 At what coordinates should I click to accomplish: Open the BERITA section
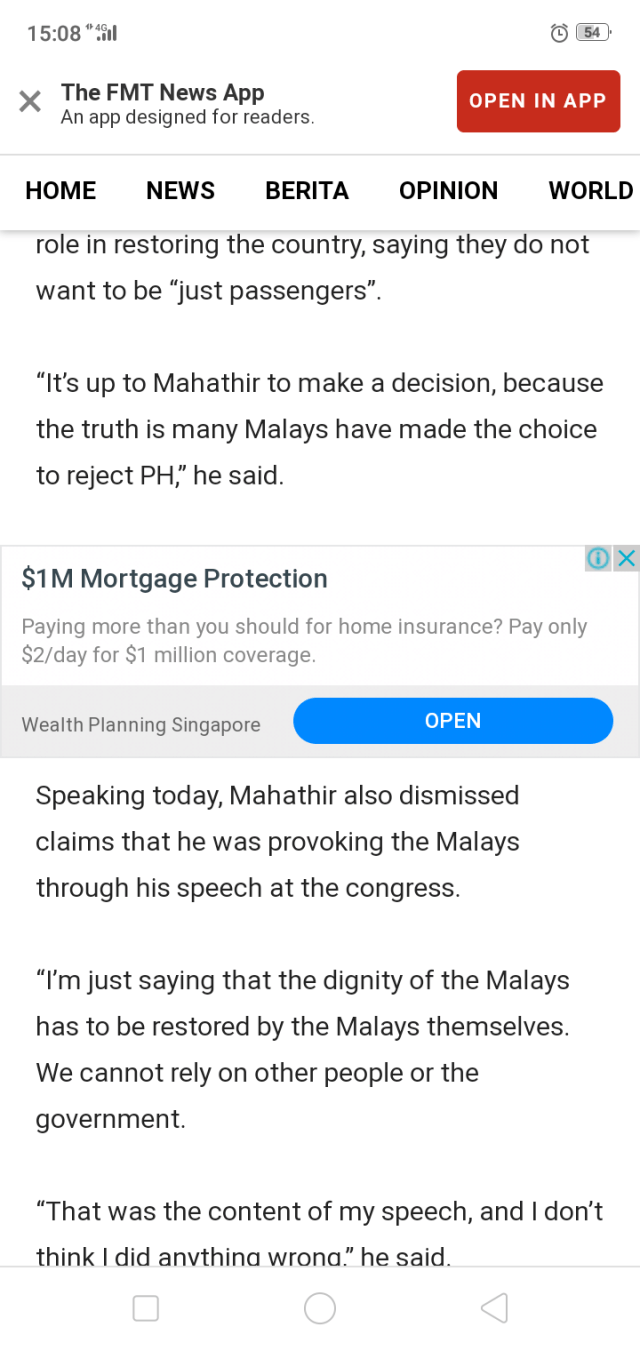[x=307, y=191]
